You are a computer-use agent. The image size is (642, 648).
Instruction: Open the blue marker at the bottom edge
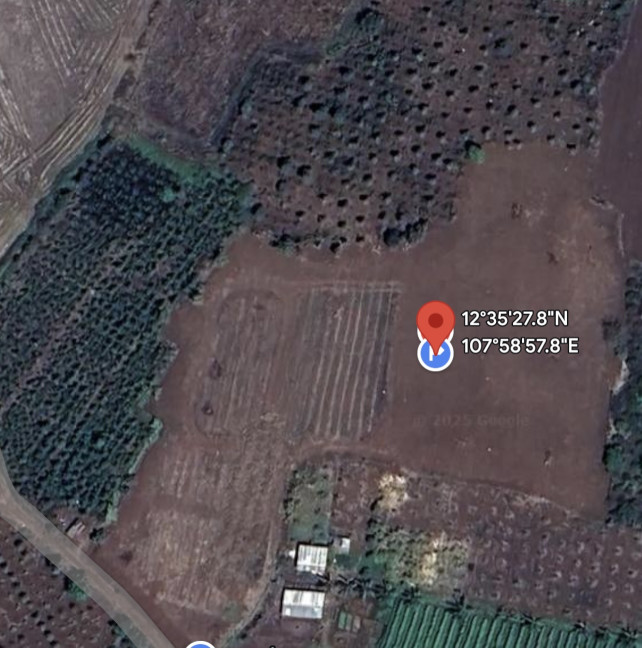tap(200, 644)
